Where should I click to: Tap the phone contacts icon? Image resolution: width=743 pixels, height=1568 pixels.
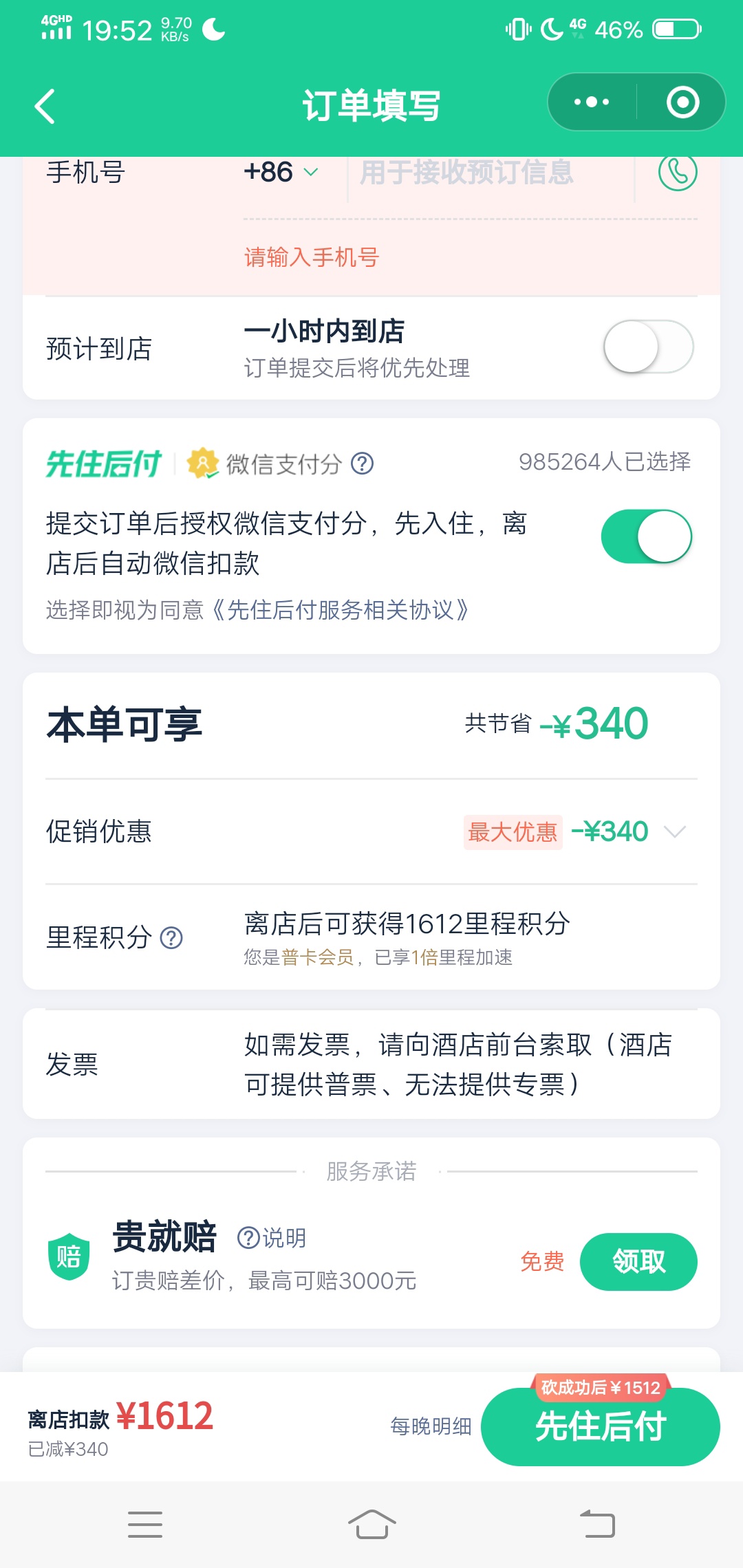coord(678,172)
